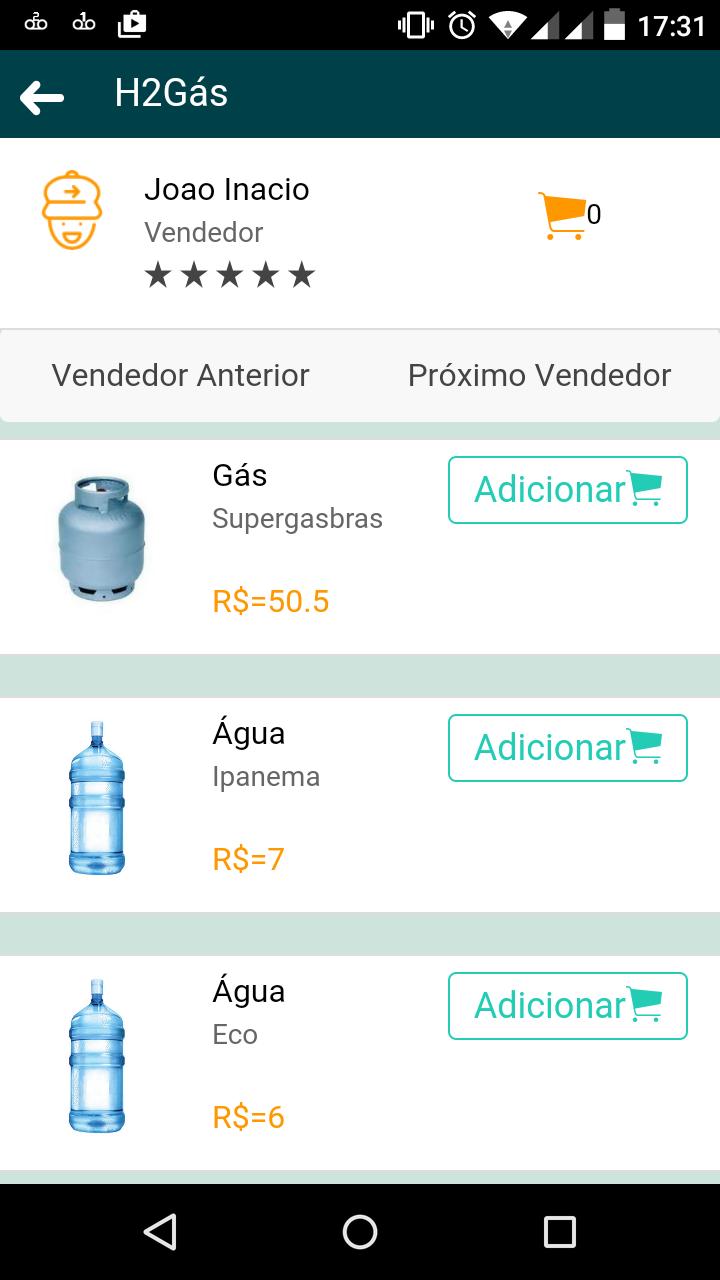Go to Vendedor Anterior

coord(181,375)
